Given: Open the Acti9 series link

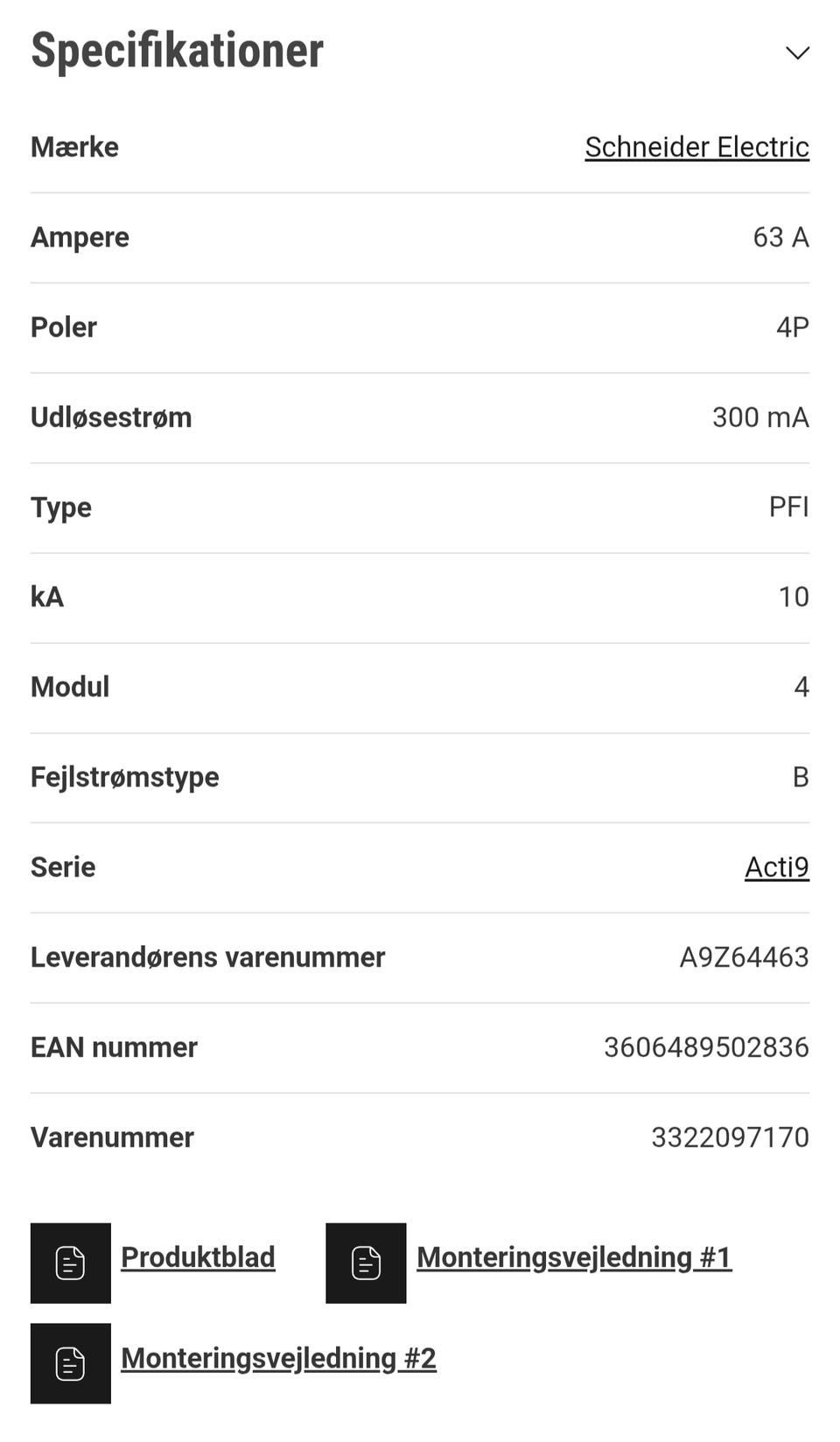Looking at the screenshot, I should point(777,867).
